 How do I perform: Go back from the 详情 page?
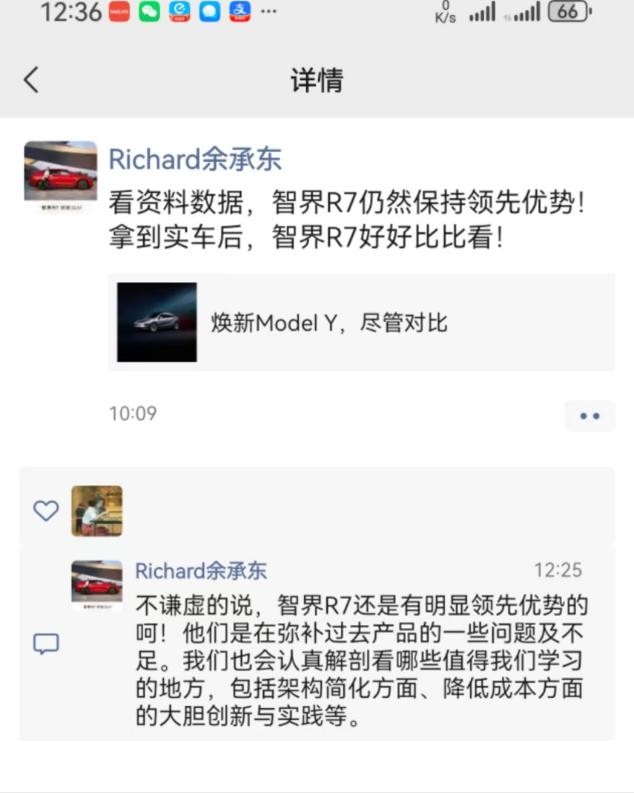(x=31, y=80)
